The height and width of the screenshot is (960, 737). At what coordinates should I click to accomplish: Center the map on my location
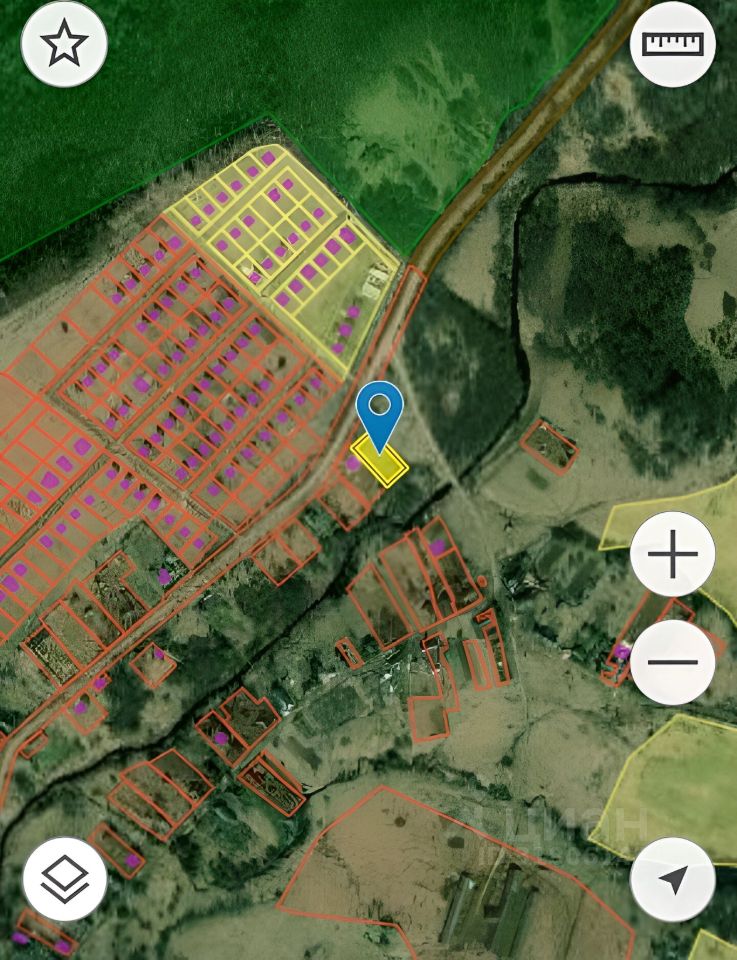(x=673, y=879)
